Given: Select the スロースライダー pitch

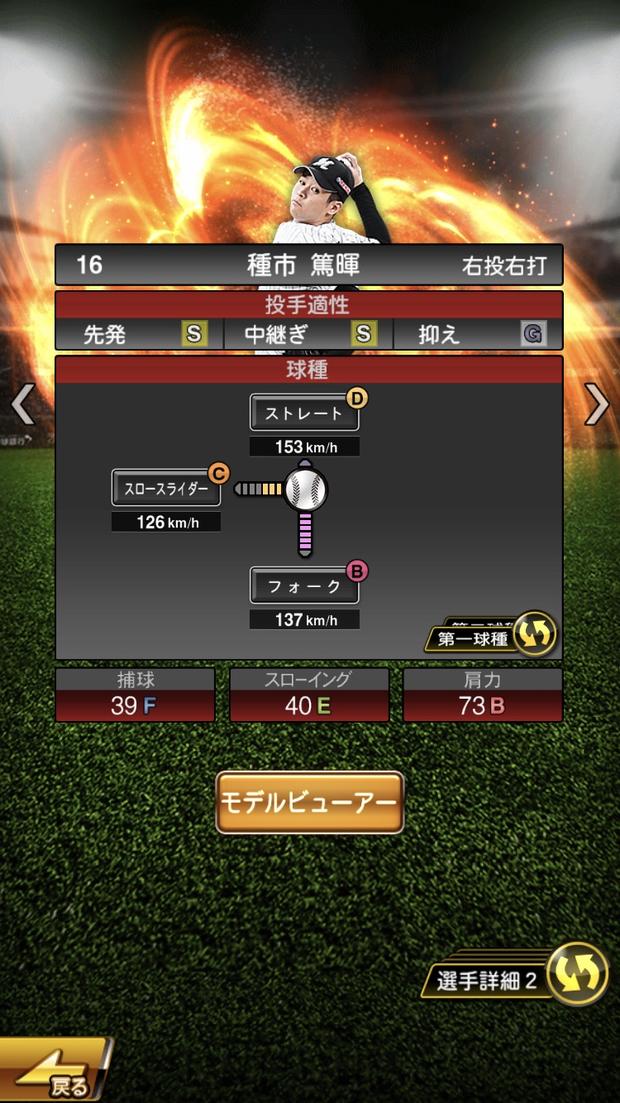Looking at the screenshot, I should click(x=166, y=489).
